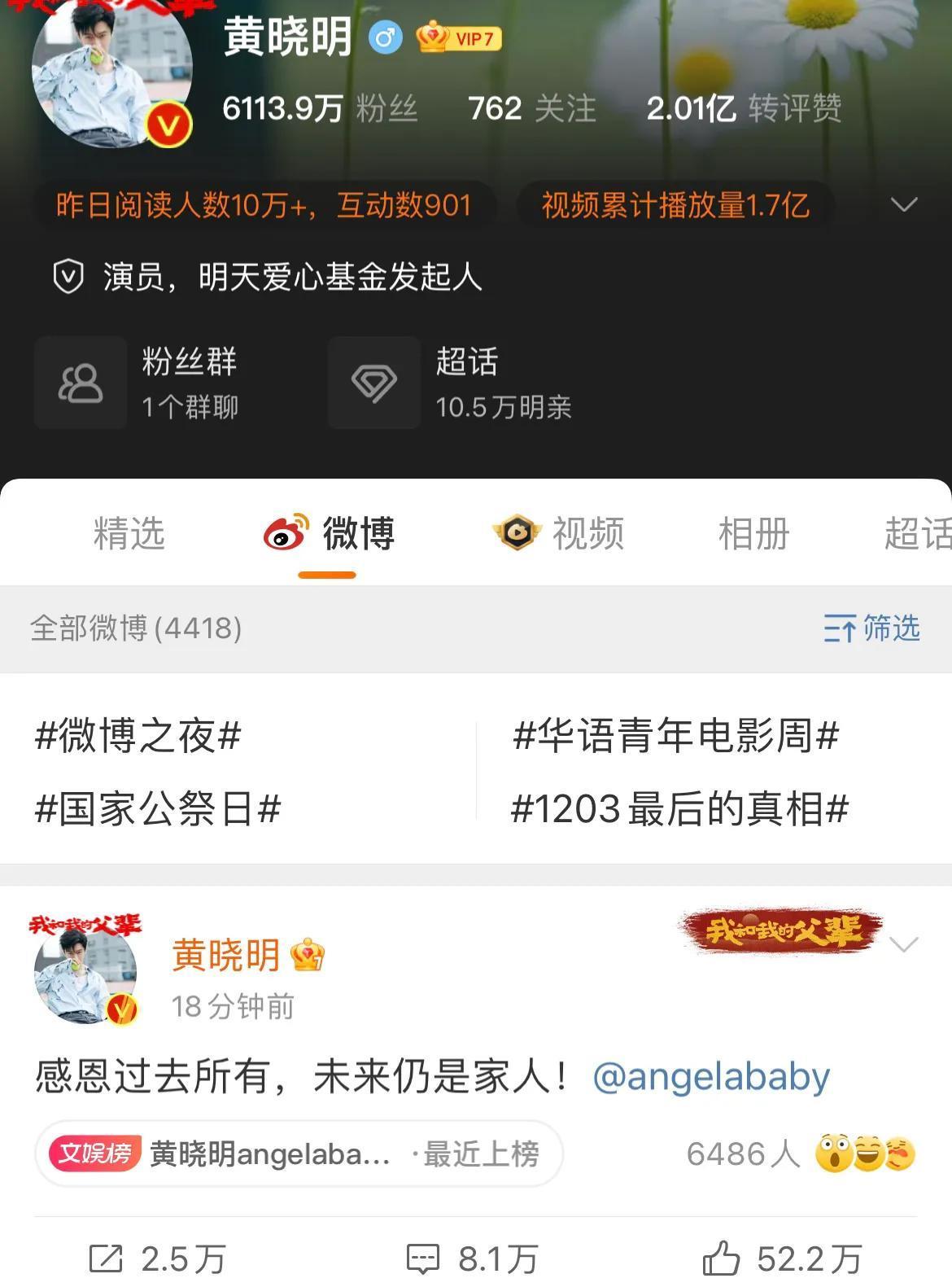Open the 超话 super topic entry
This screenshot has height=1287, width=952.
coord(452,383)
